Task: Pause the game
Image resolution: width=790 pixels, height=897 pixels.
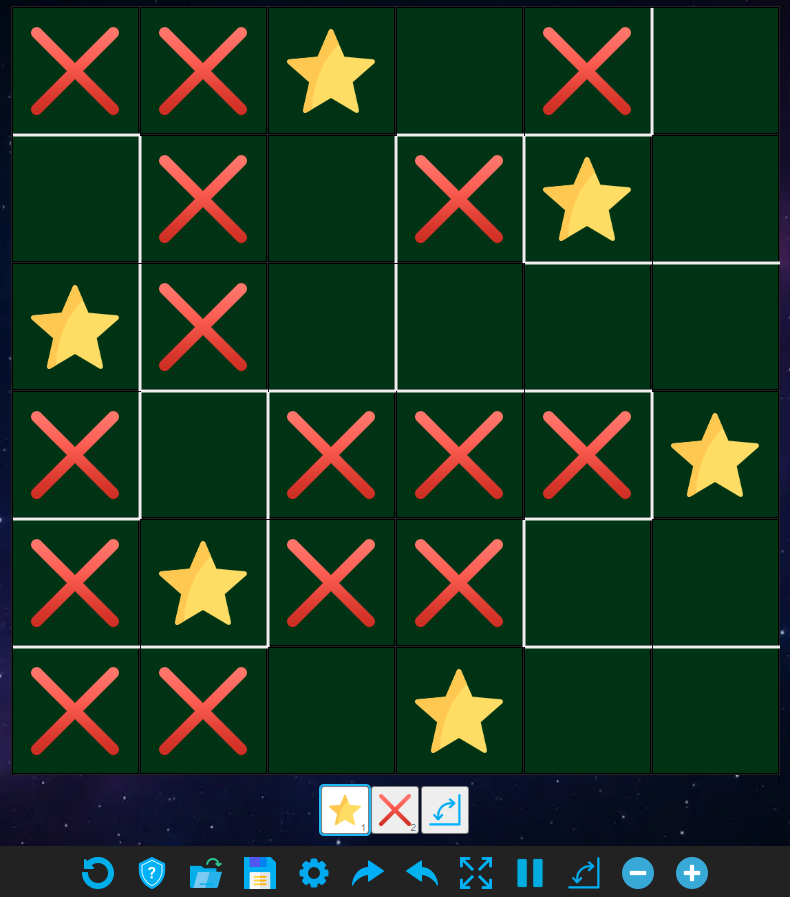Action: coord(530,873)
